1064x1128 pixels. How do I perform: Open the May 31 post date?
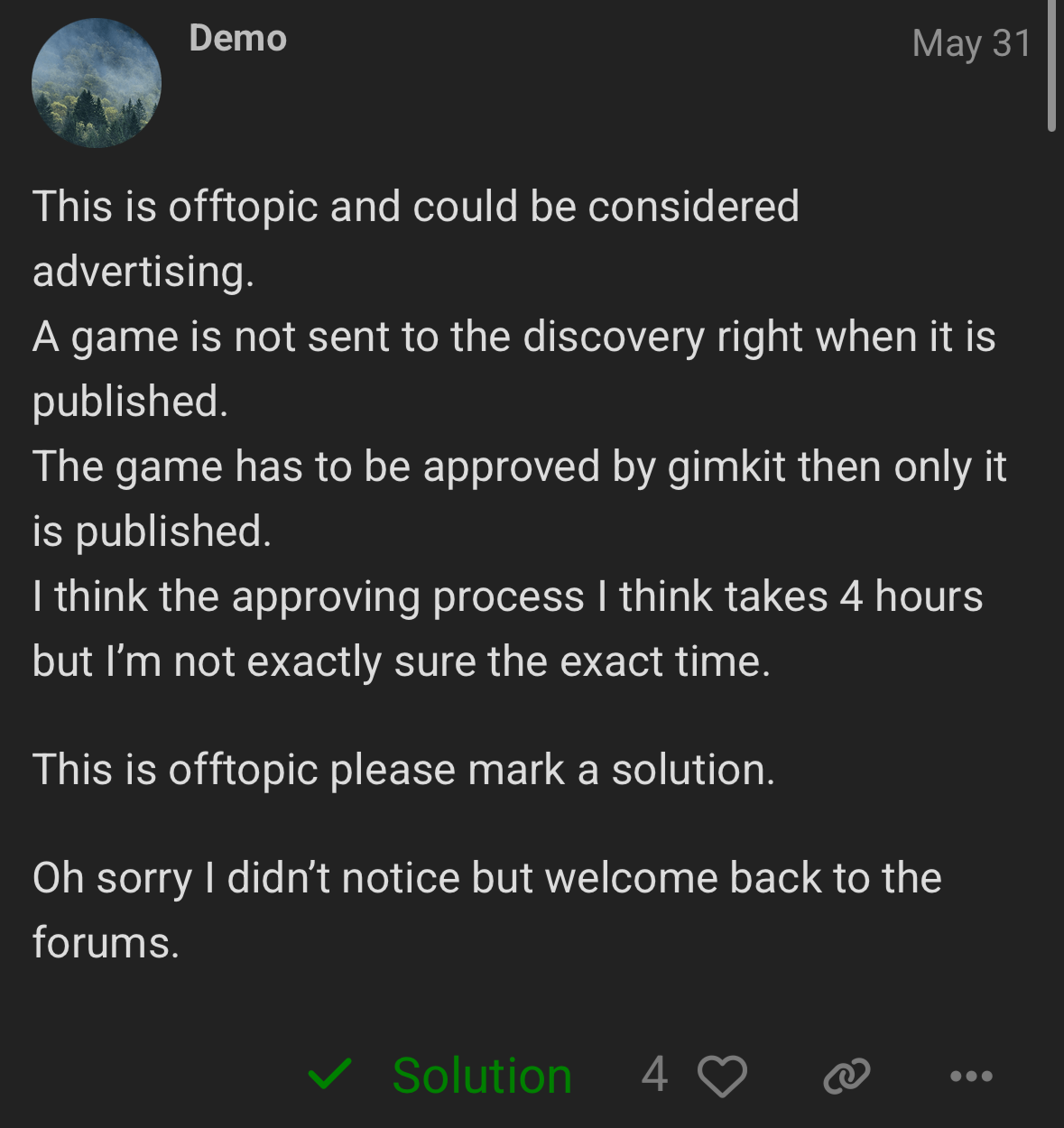971,42
